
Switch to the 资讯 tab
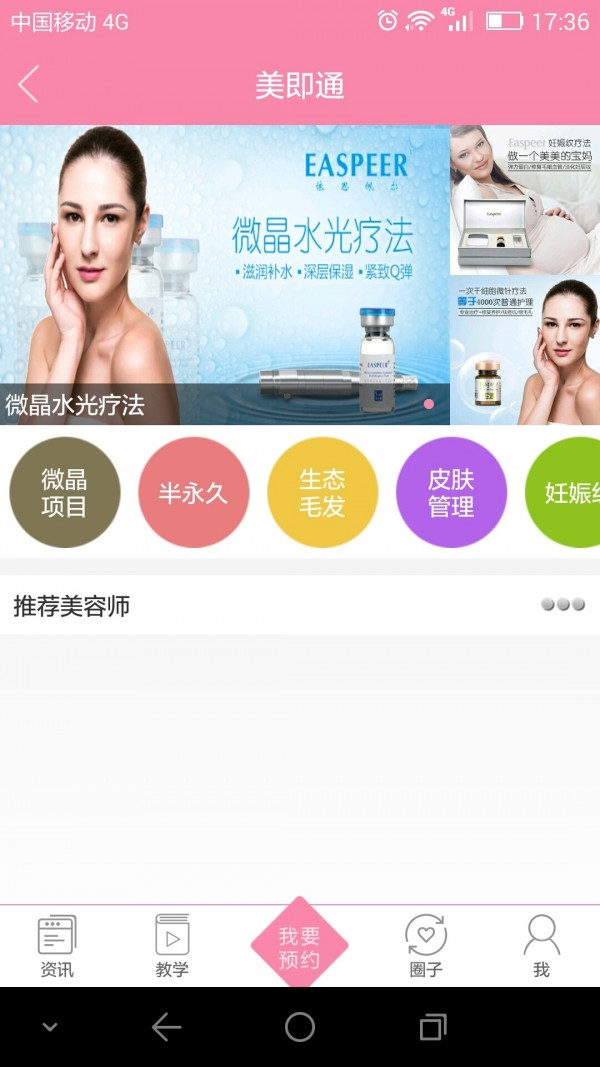click(57, 946)
